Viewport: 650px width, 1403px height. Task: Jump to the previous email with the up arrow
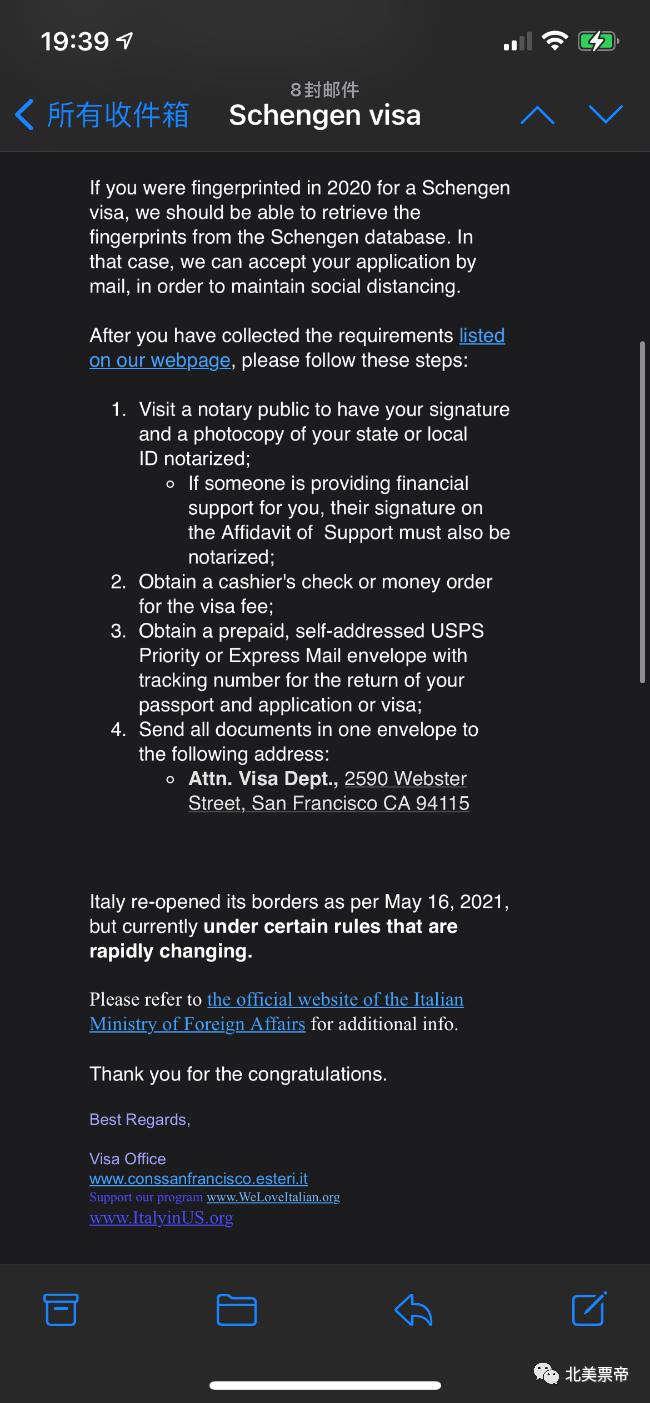(x=537, y=115)
